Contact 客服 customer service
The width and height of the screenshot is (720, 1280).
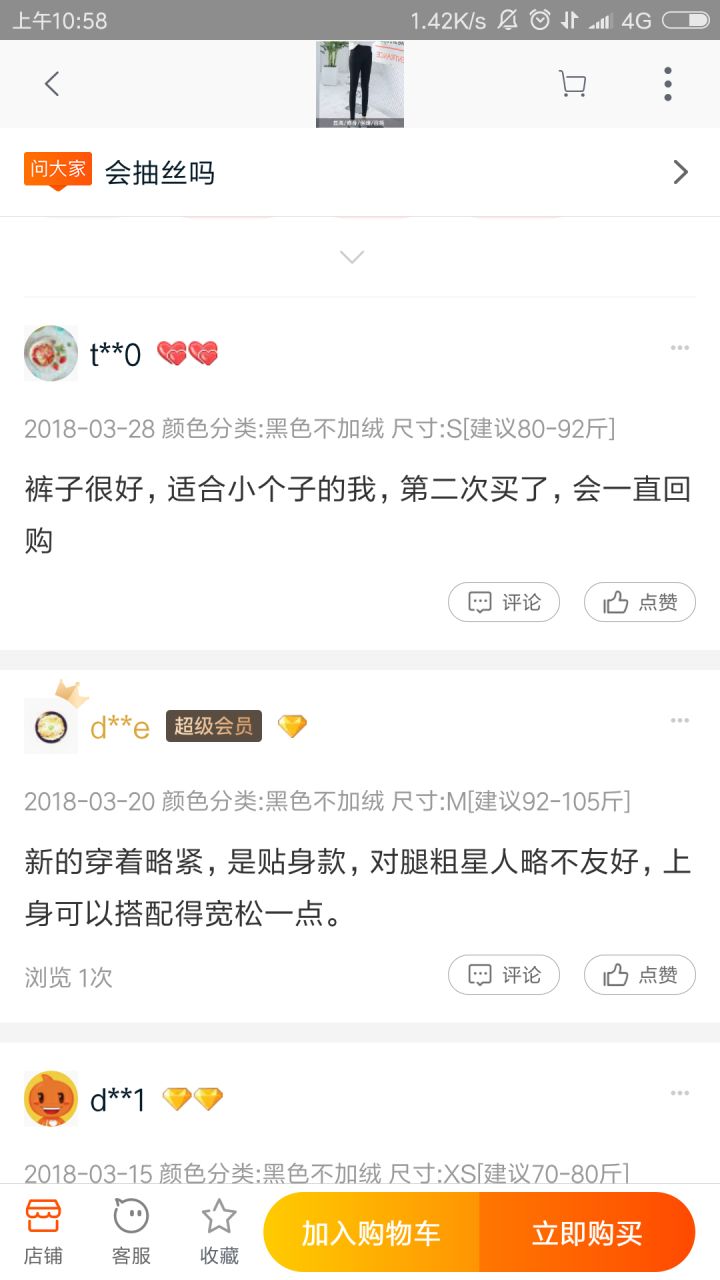131,1232
